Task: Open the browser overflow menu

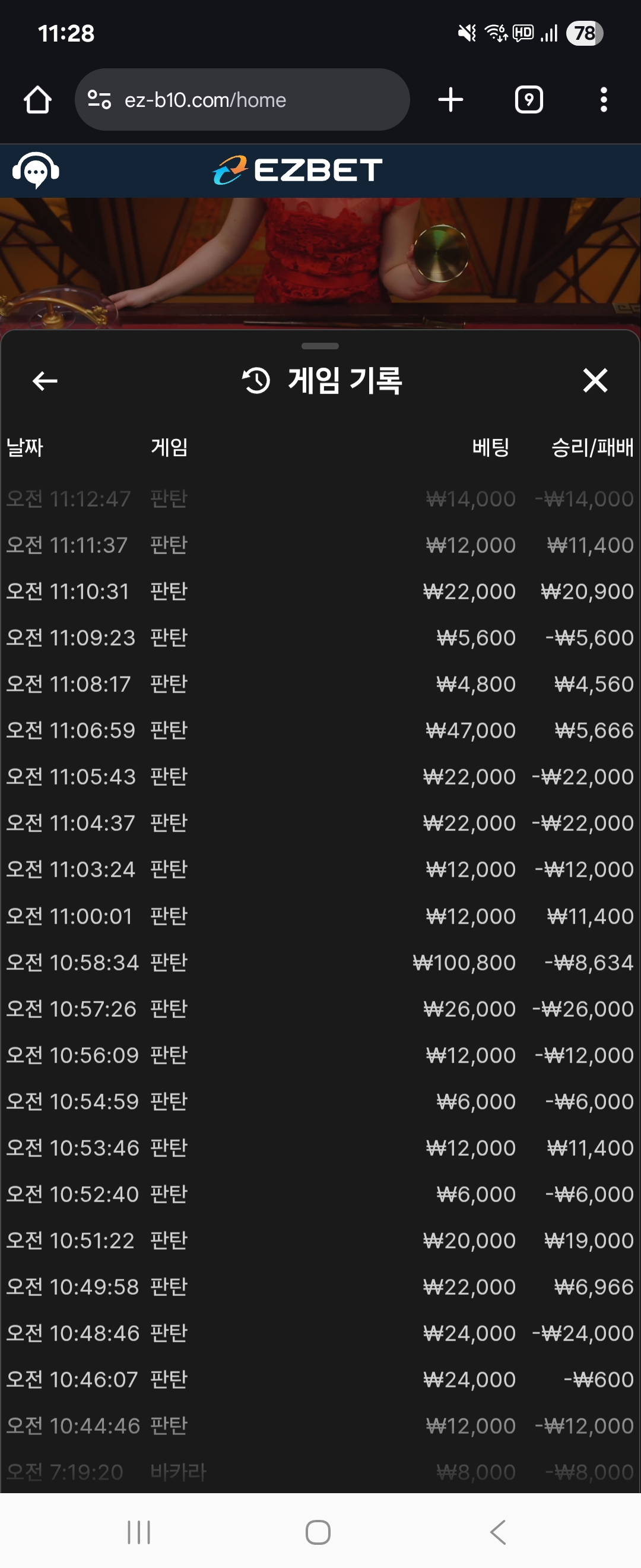Action: click(x=603, y=100)
